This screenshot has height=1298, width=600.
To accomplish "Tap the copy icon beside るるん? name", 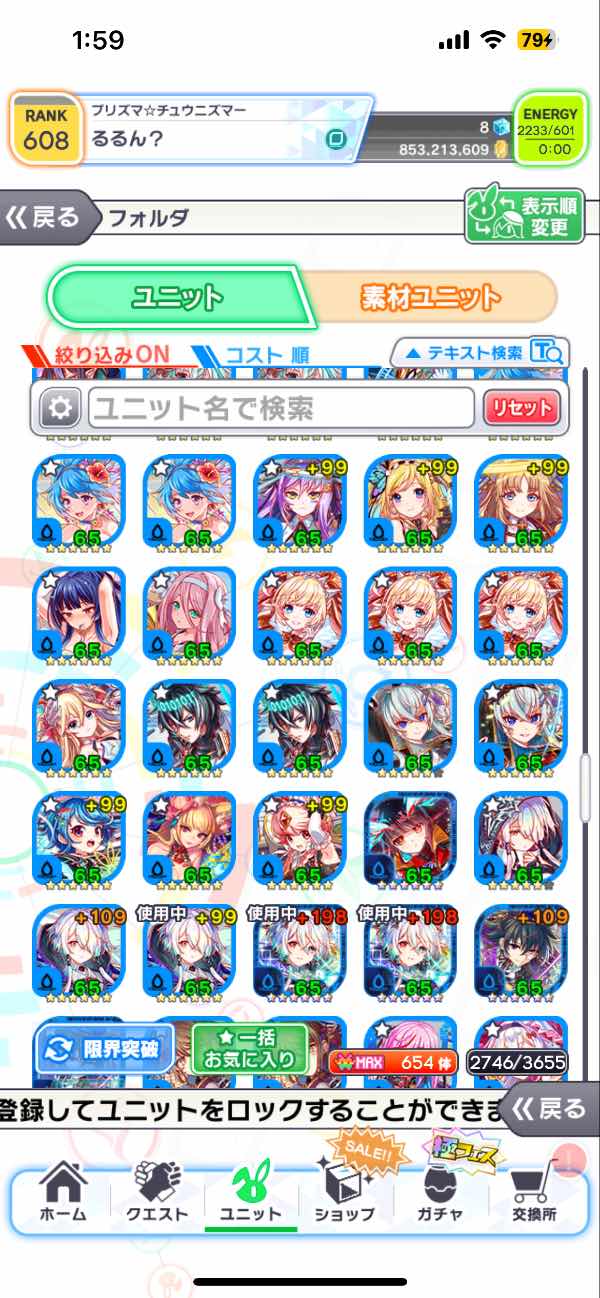I will click(x=337, y=140).
